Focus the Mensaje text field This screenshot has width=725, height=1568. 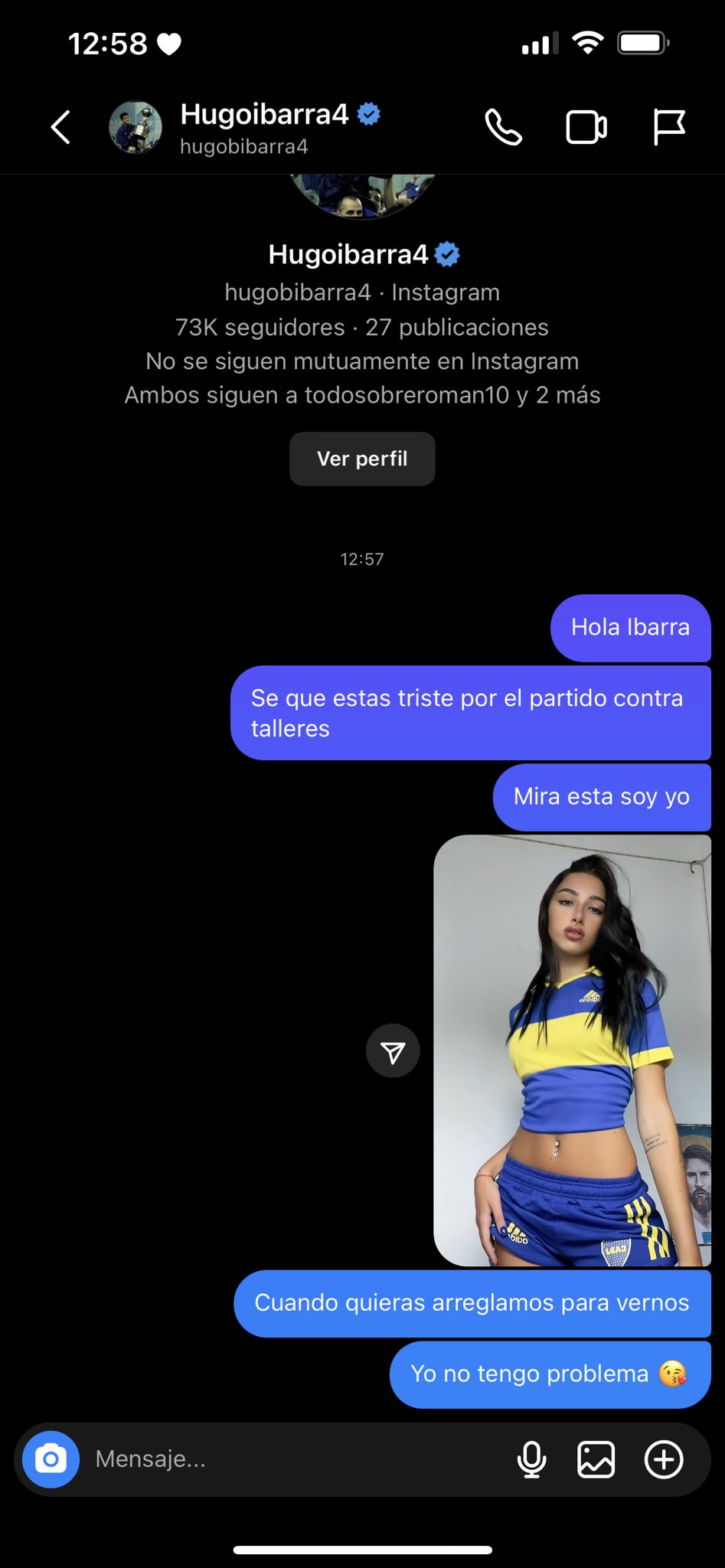click(x=291, y=1459)
